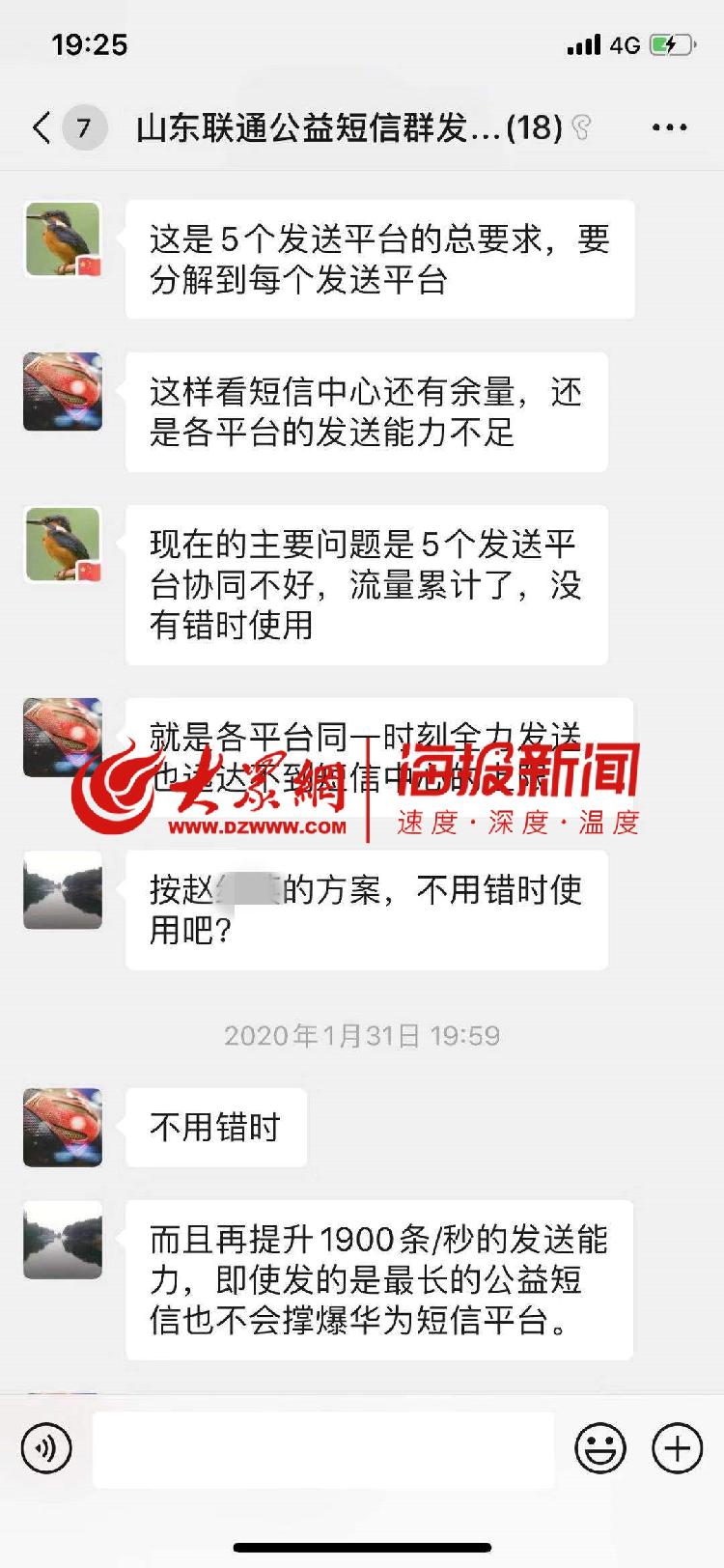Tap avatar beside '这样看短信中心还有余量' message
The height and width of the screenshot is (1568, 724).
[63, 392]
